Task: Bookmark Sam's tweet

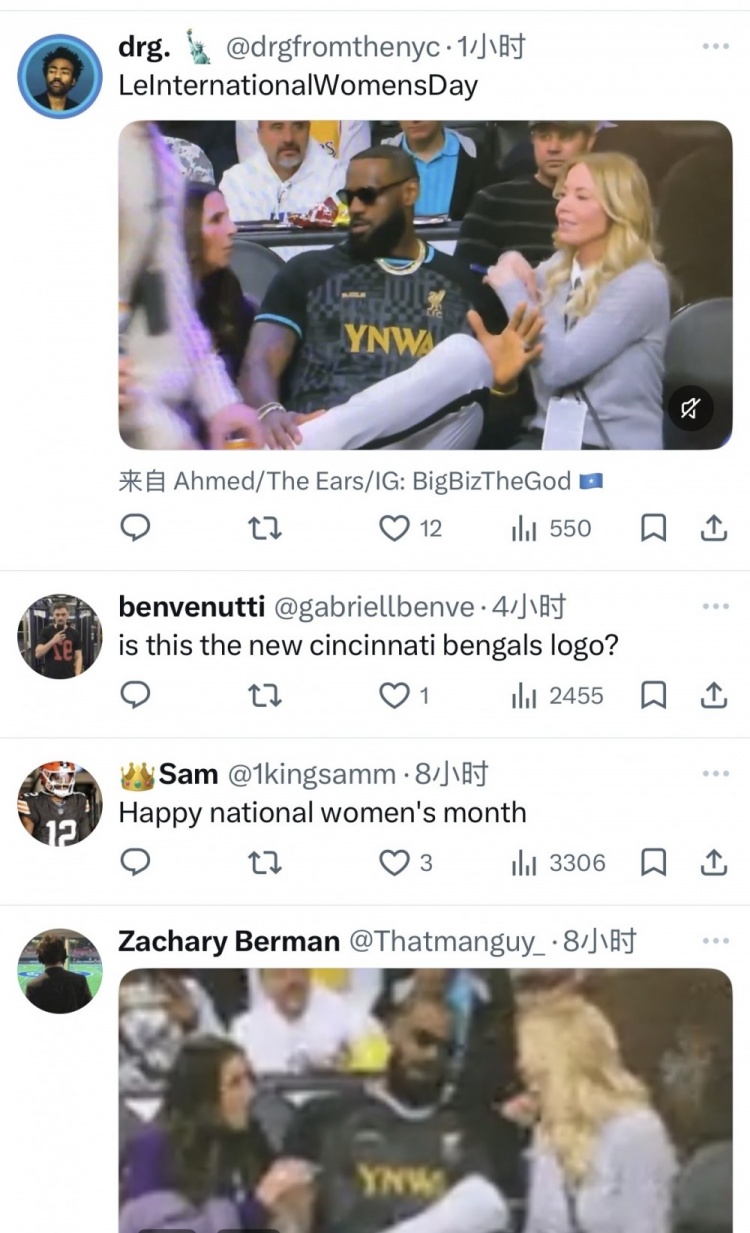Action: (x=653, y=862)
